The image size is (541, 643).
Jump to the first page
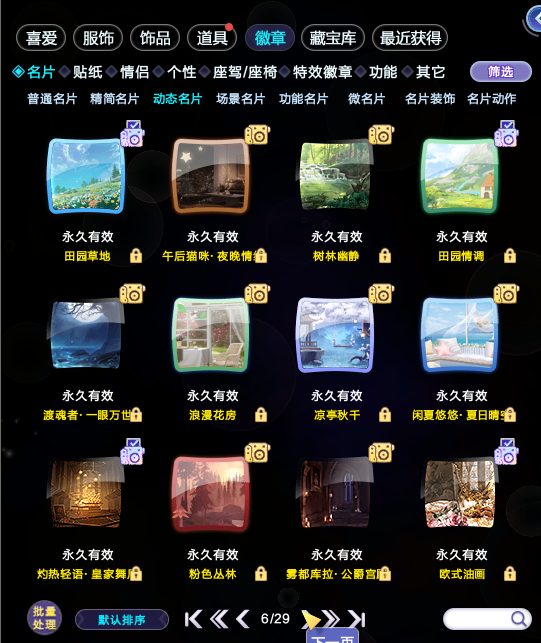[x=193, y=619]
